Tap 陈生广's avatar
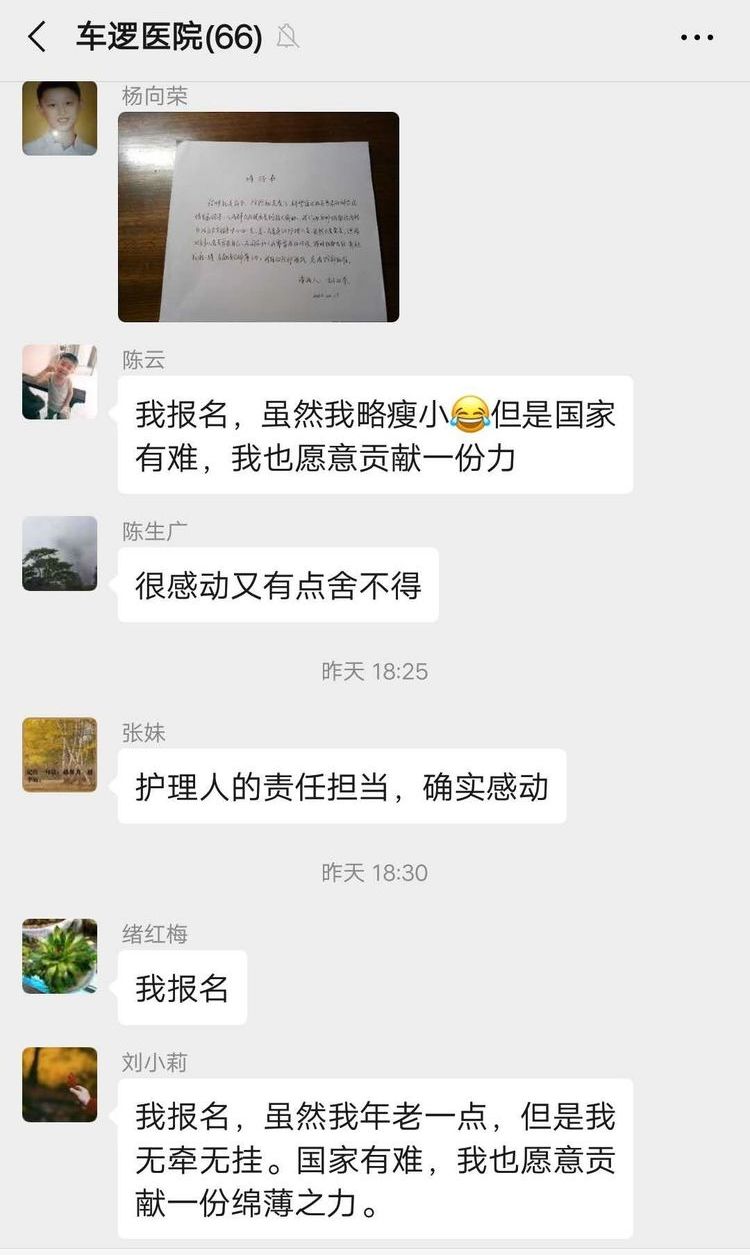750x1255 pixels. point(60,553)
